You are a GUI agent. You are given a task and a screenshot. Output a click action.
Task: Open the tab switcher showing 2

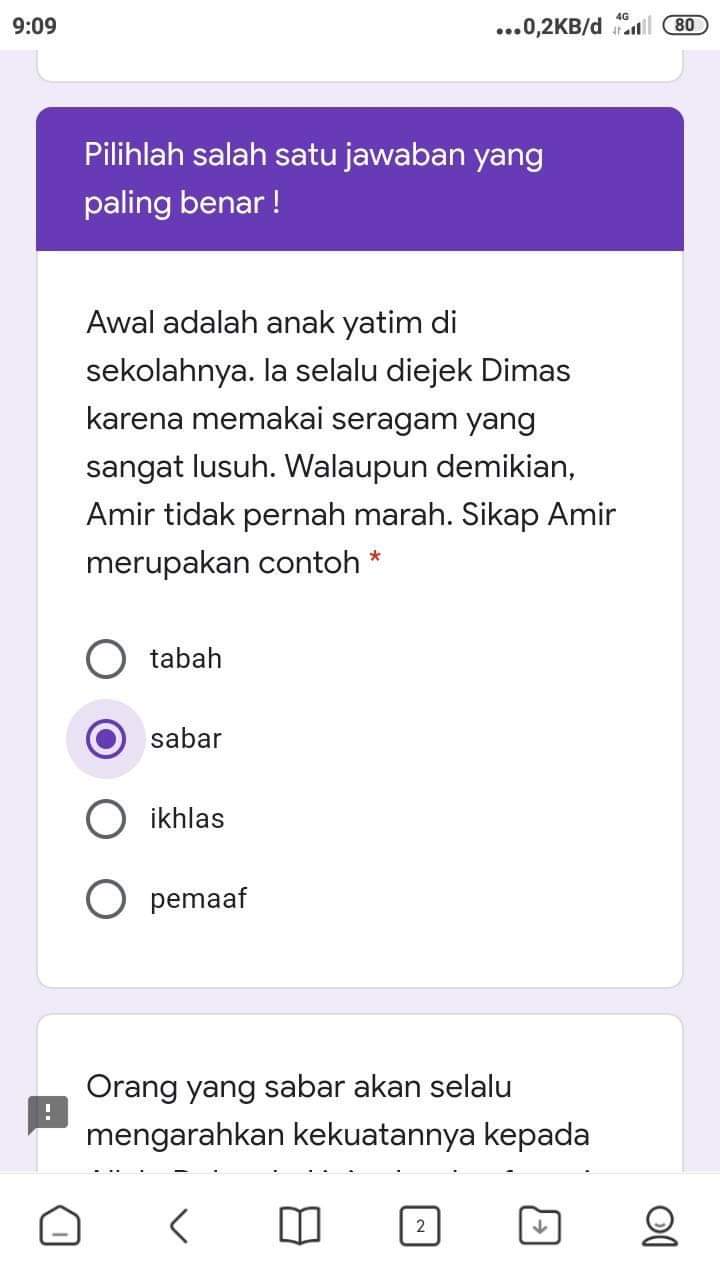pos(420,1226)
